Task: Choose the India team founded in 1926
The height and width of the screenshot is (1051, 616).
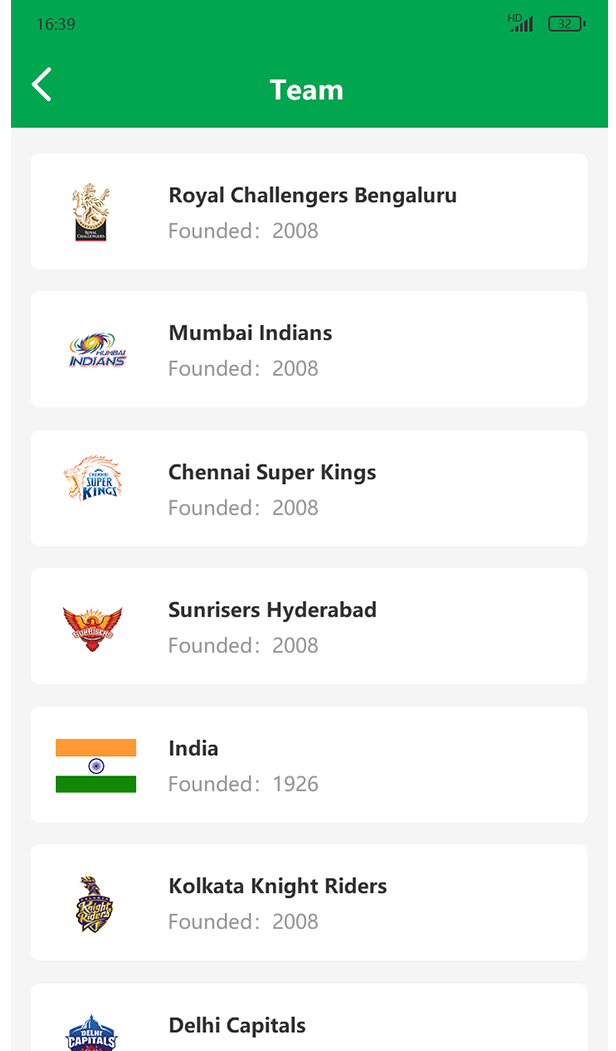Action: pos(309,765)
